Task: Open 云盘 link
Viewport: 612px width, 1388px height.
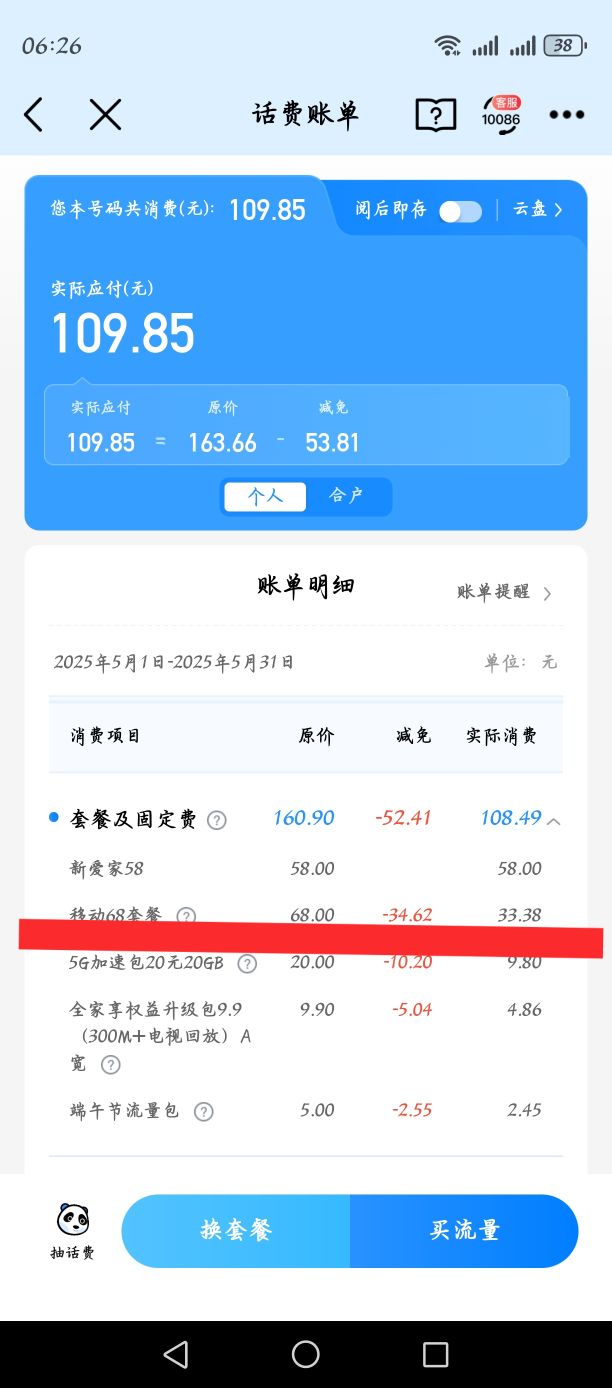Action: coord(538,210)
